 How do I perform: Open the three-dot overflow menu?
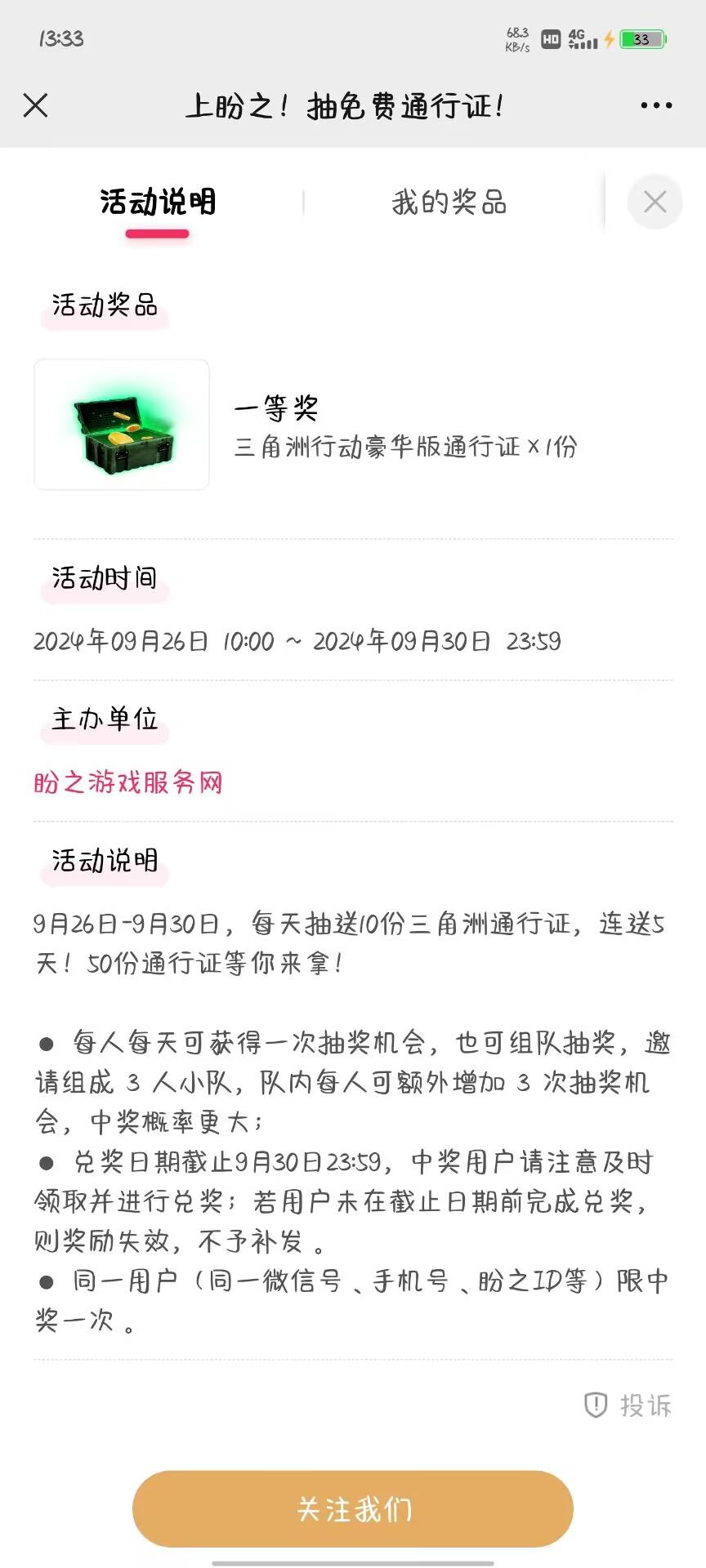(656, 105)
